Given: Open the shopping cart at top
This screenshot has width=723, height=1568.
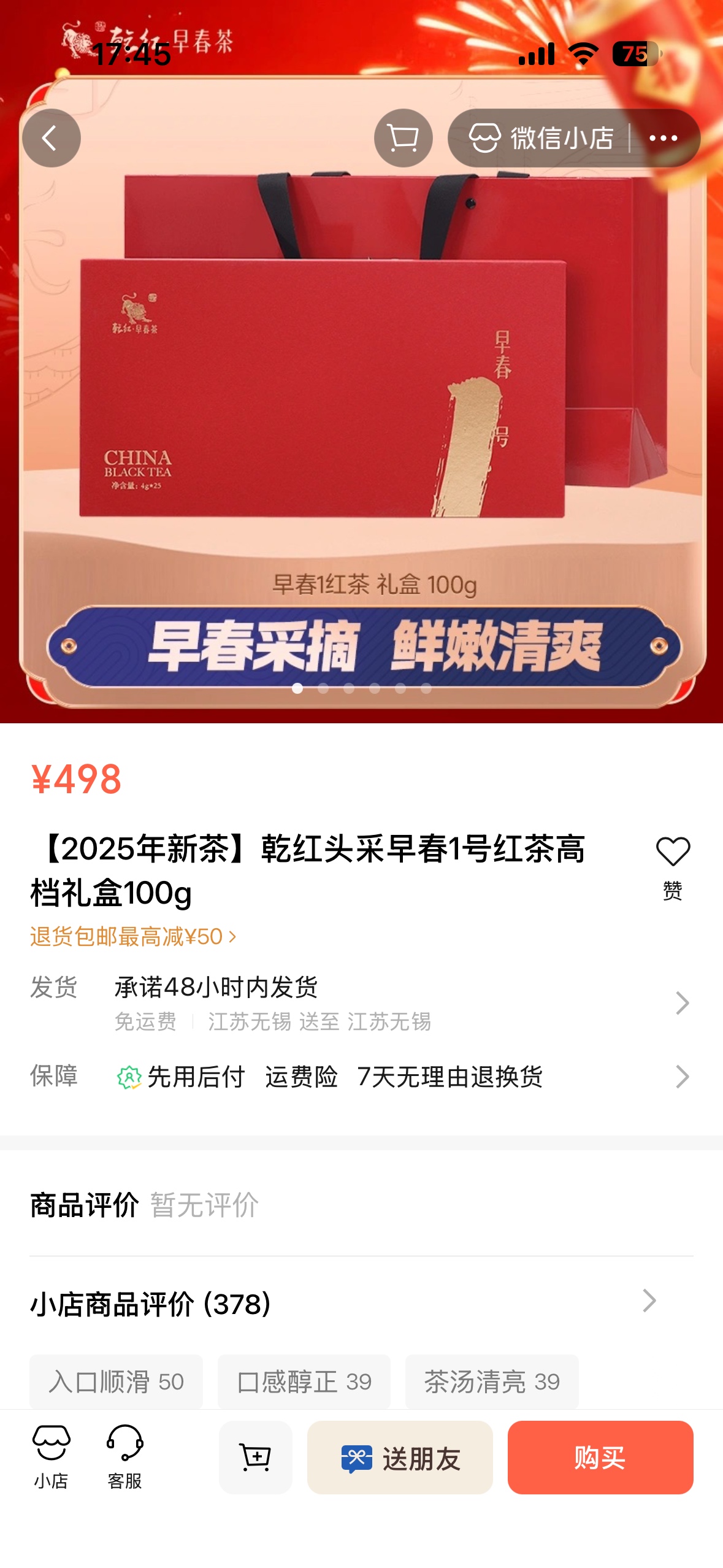Looking at the screenshot, I should [403, 138].
